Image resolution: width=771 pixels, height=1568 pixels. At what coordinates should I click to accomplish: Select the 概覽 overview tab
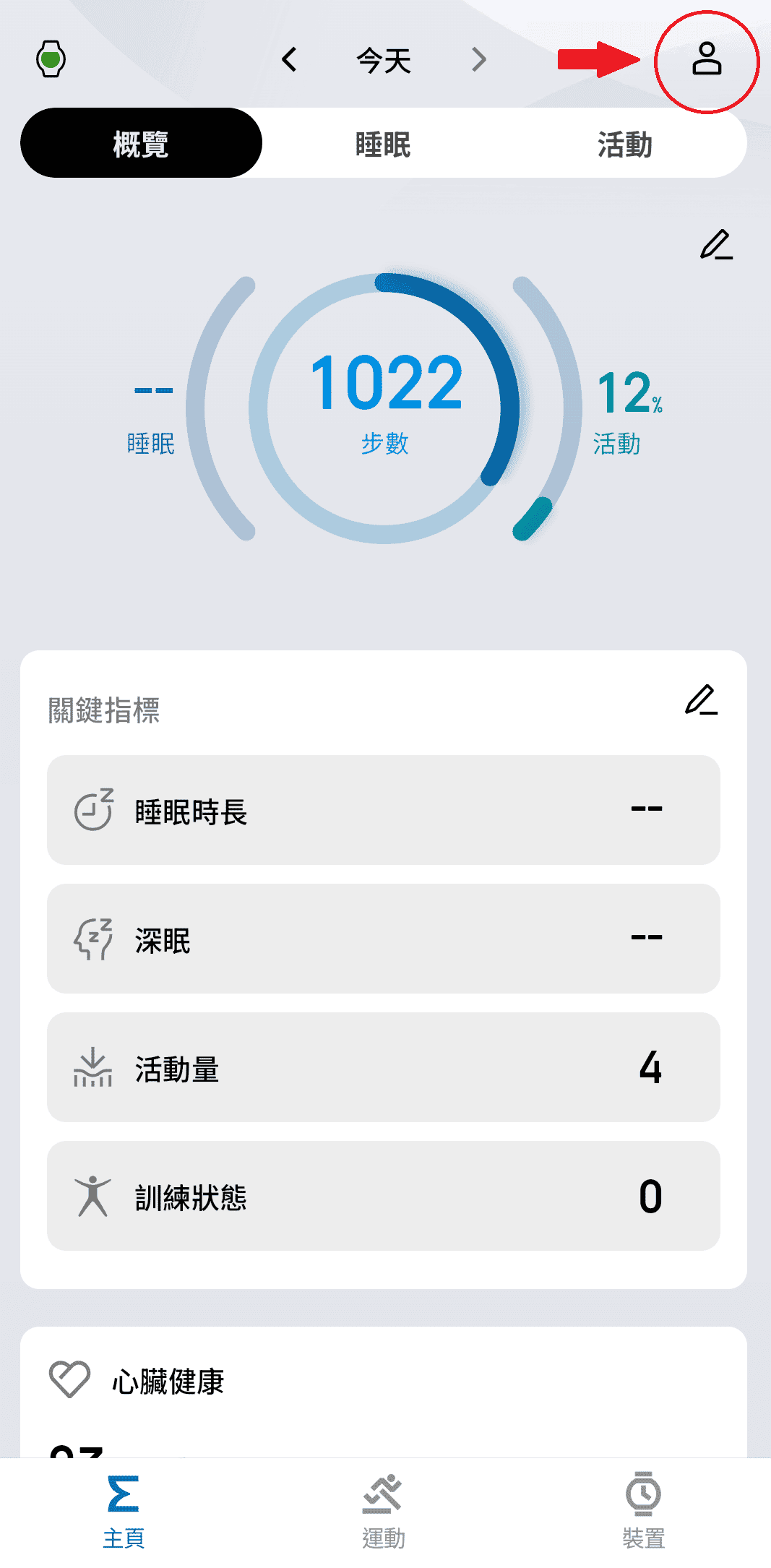pyautogui.click(x=142, y=143)
